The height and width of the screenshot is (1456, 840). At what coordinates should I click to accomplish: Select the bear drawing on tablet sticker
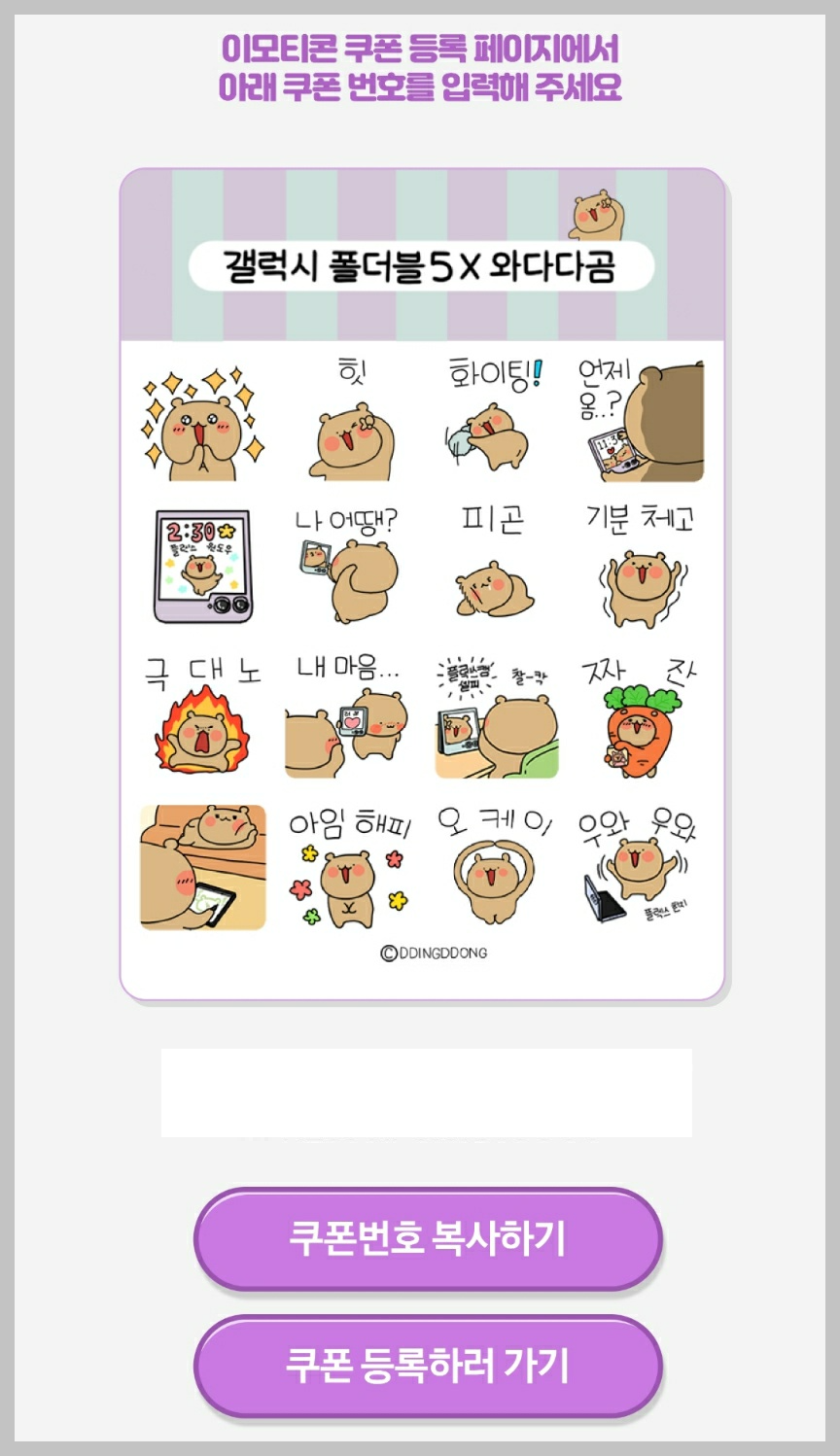click(201, 865)
